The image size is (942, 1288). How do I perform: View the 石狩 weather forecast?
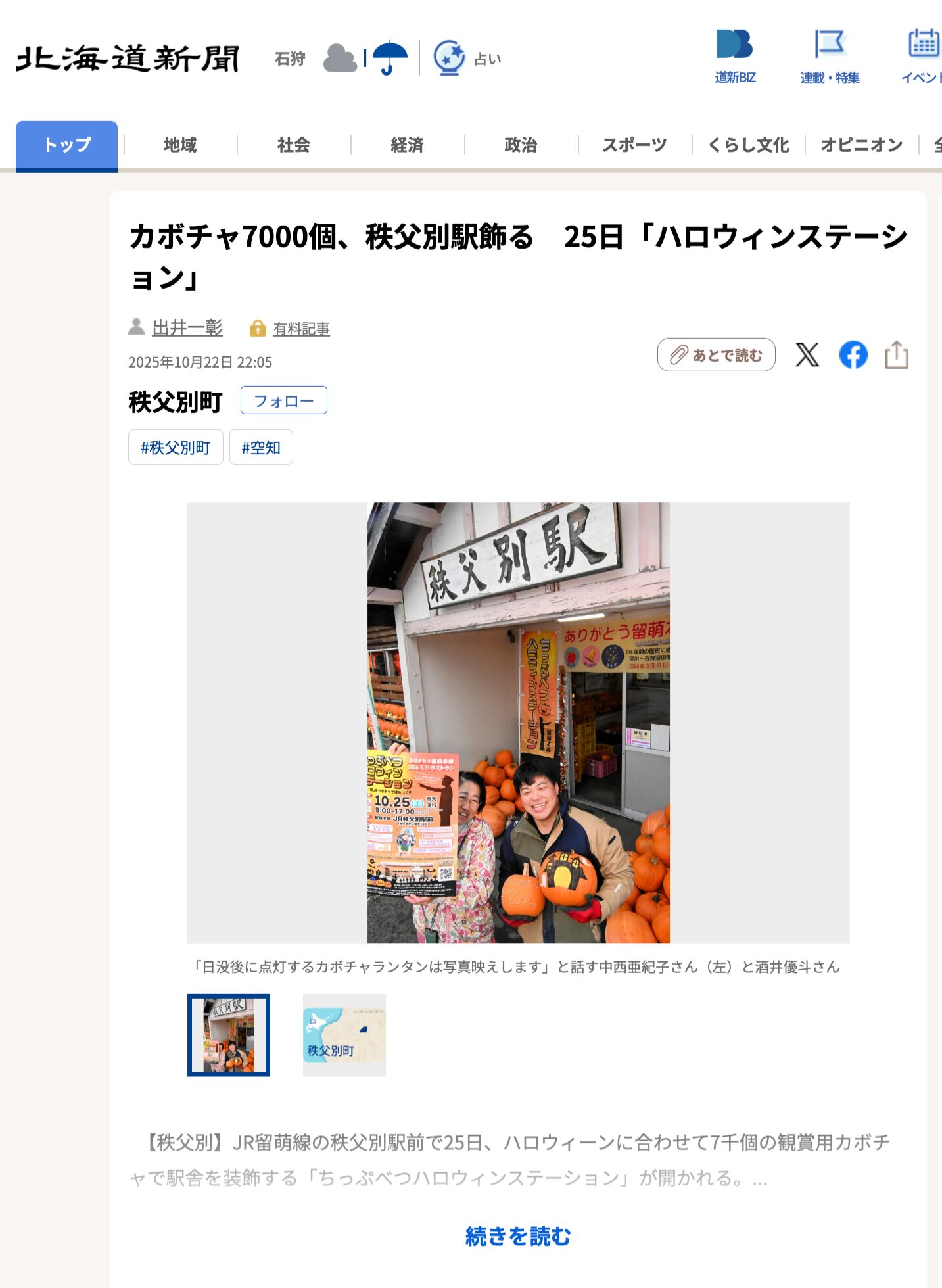click(341, 59)
